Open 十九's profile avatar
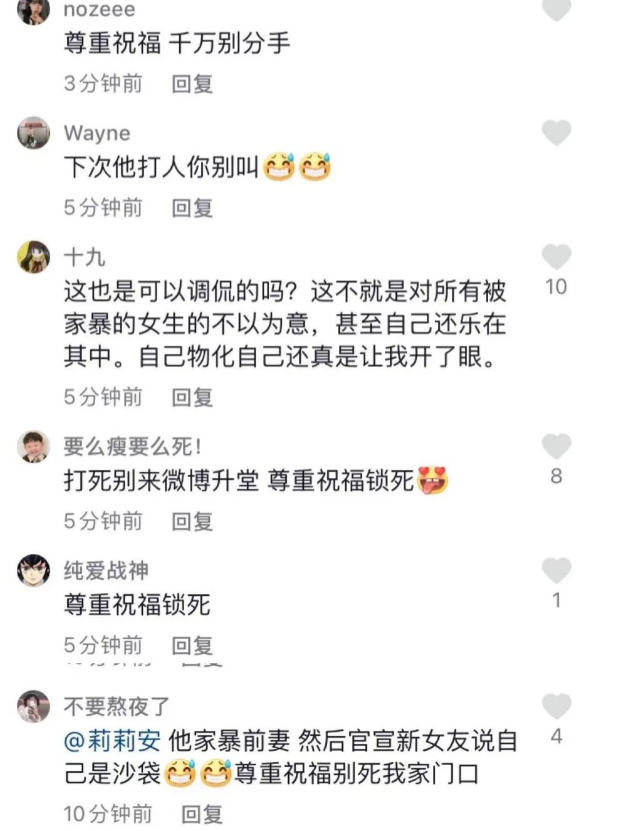The width and height of the screenshot is (637, 831). (x=33, y=257)
